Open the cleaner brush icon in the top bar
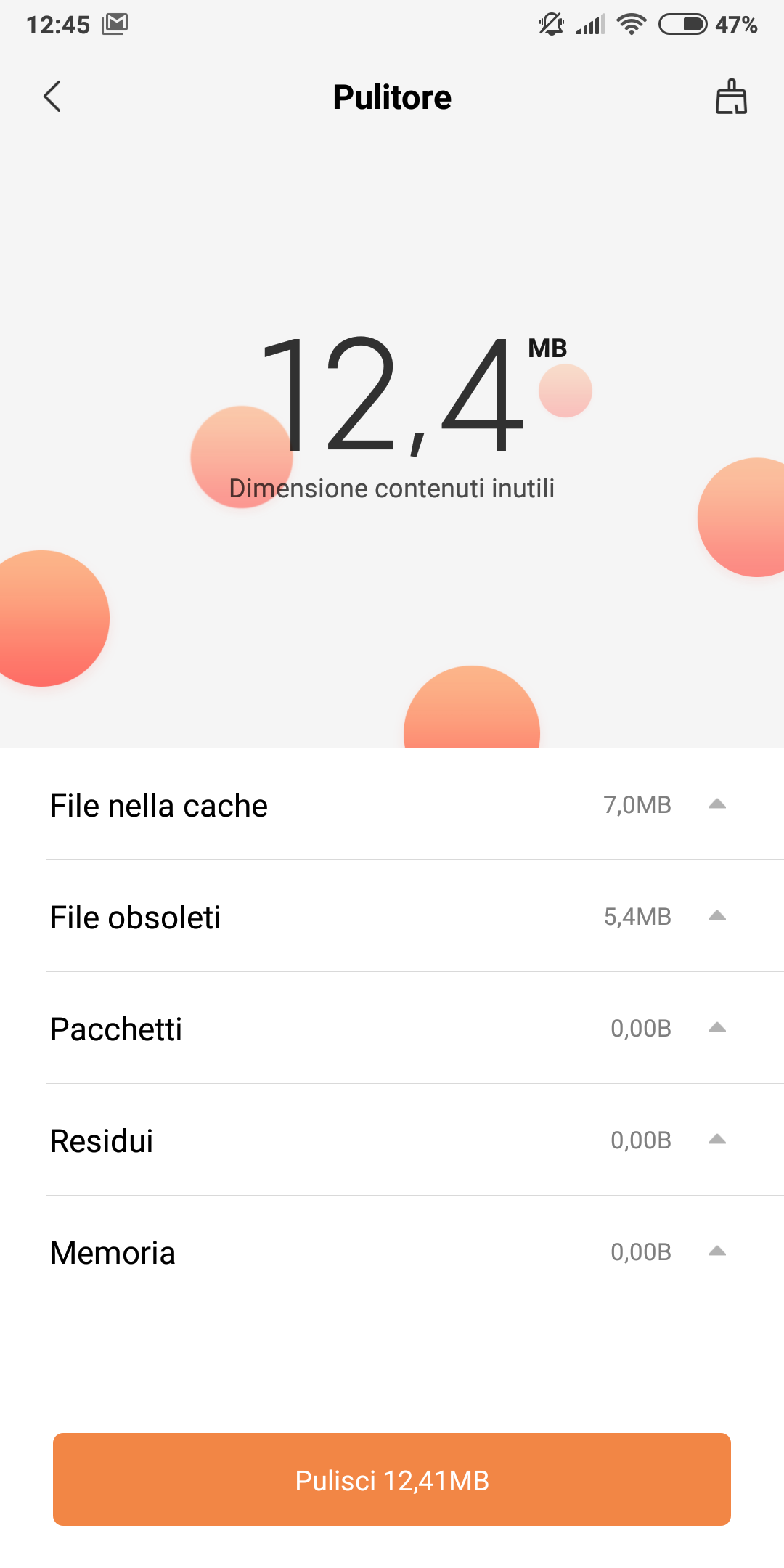784x1568 pixels. click(x=731, y=97)
